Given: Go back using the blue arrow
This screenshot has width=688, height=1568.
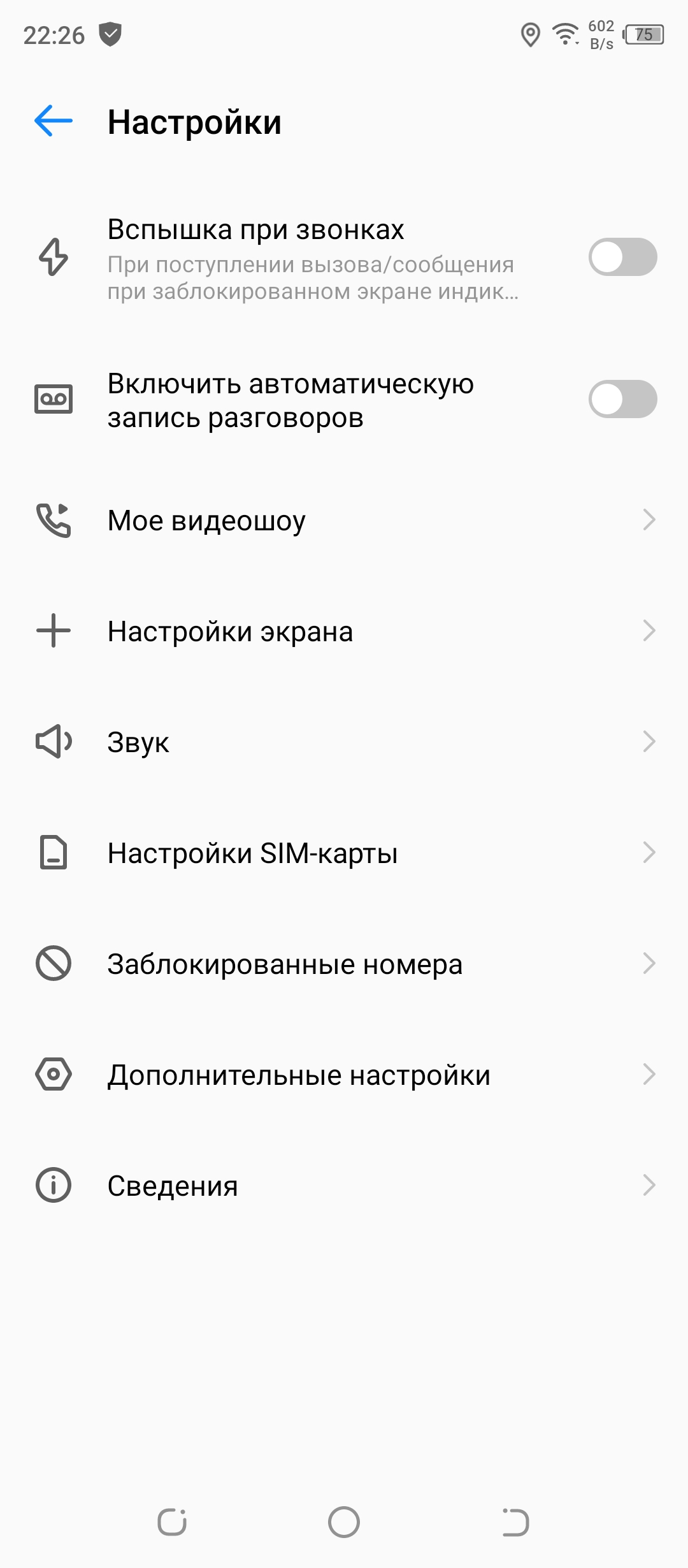Looking at the screenshot, I should pos(54,121).
